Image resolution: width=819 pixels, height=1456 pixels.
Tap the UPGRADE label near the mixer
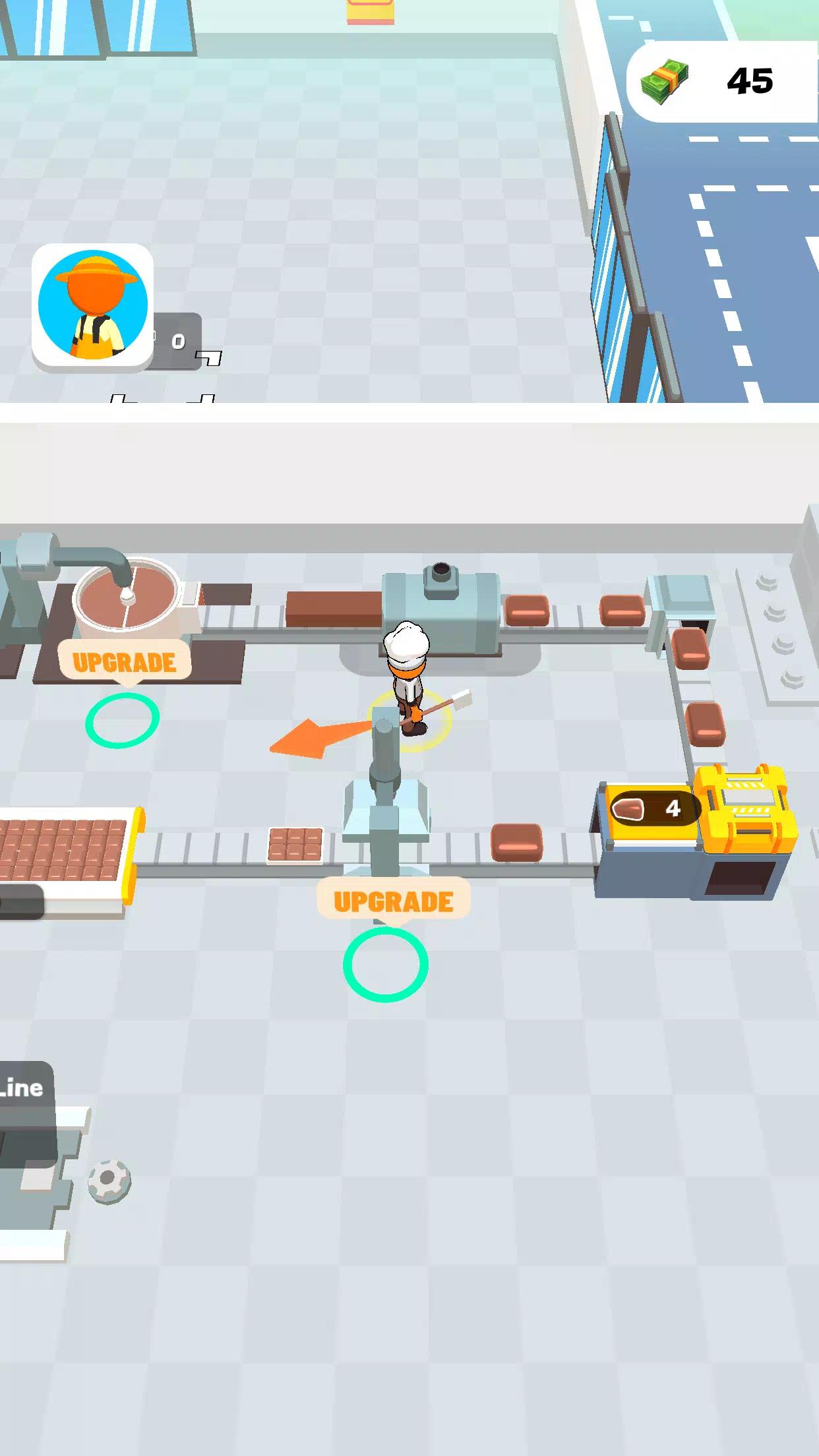pos(125,662)
